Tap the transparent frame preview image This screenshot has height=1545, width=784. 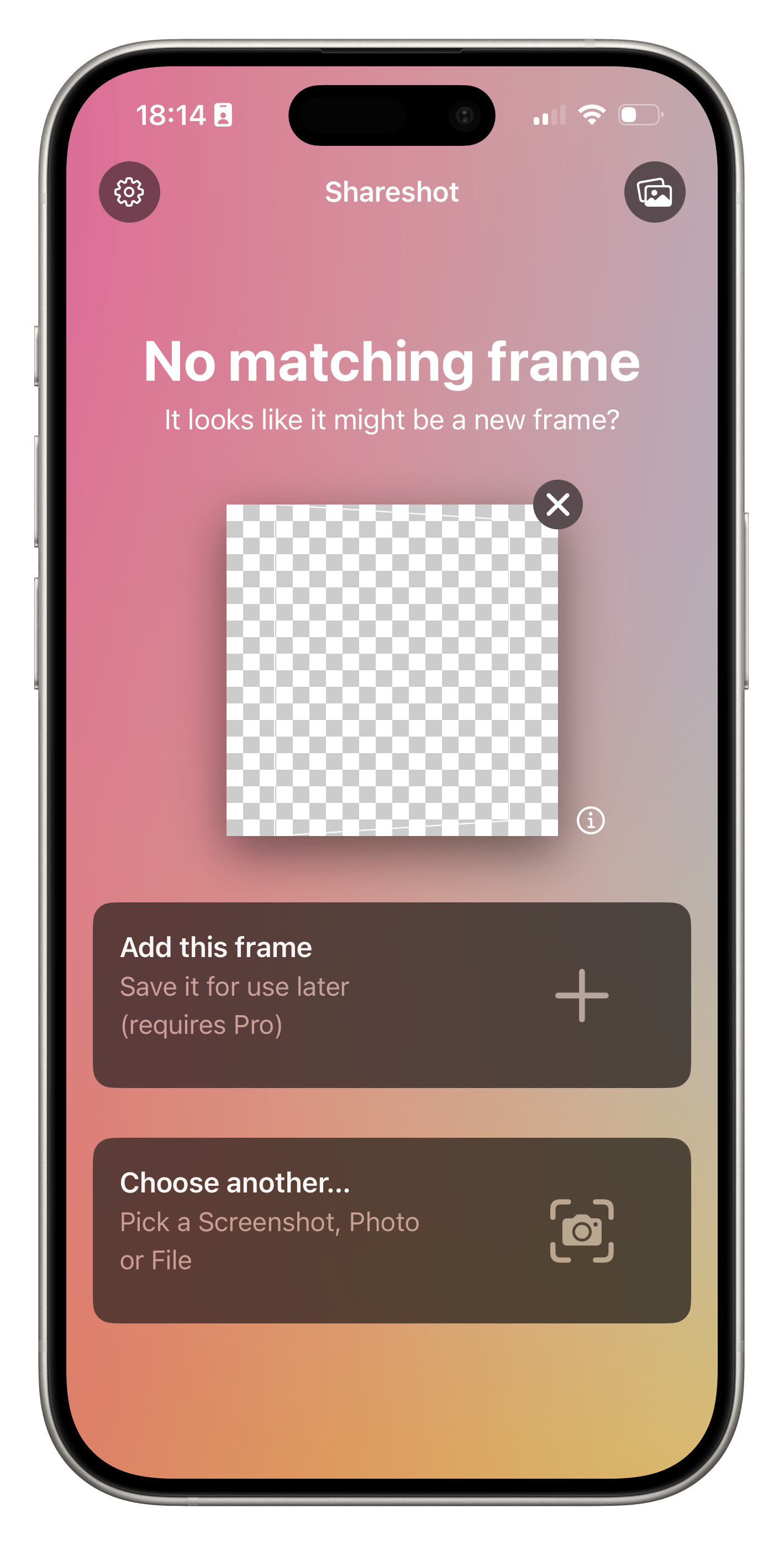tap(392, 670)
